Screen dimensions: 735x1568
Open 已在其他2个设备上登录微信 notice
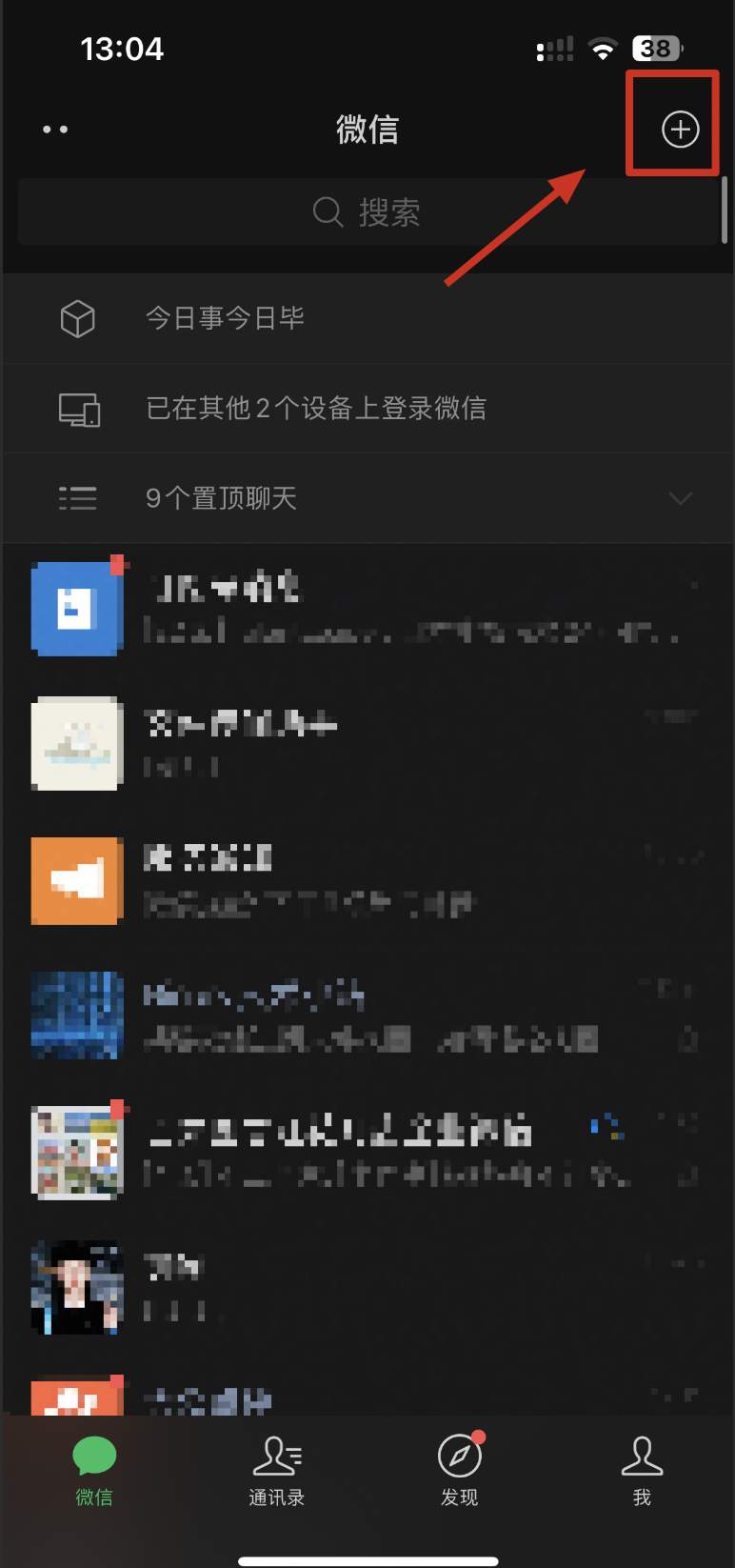click(x=367, y=409)
